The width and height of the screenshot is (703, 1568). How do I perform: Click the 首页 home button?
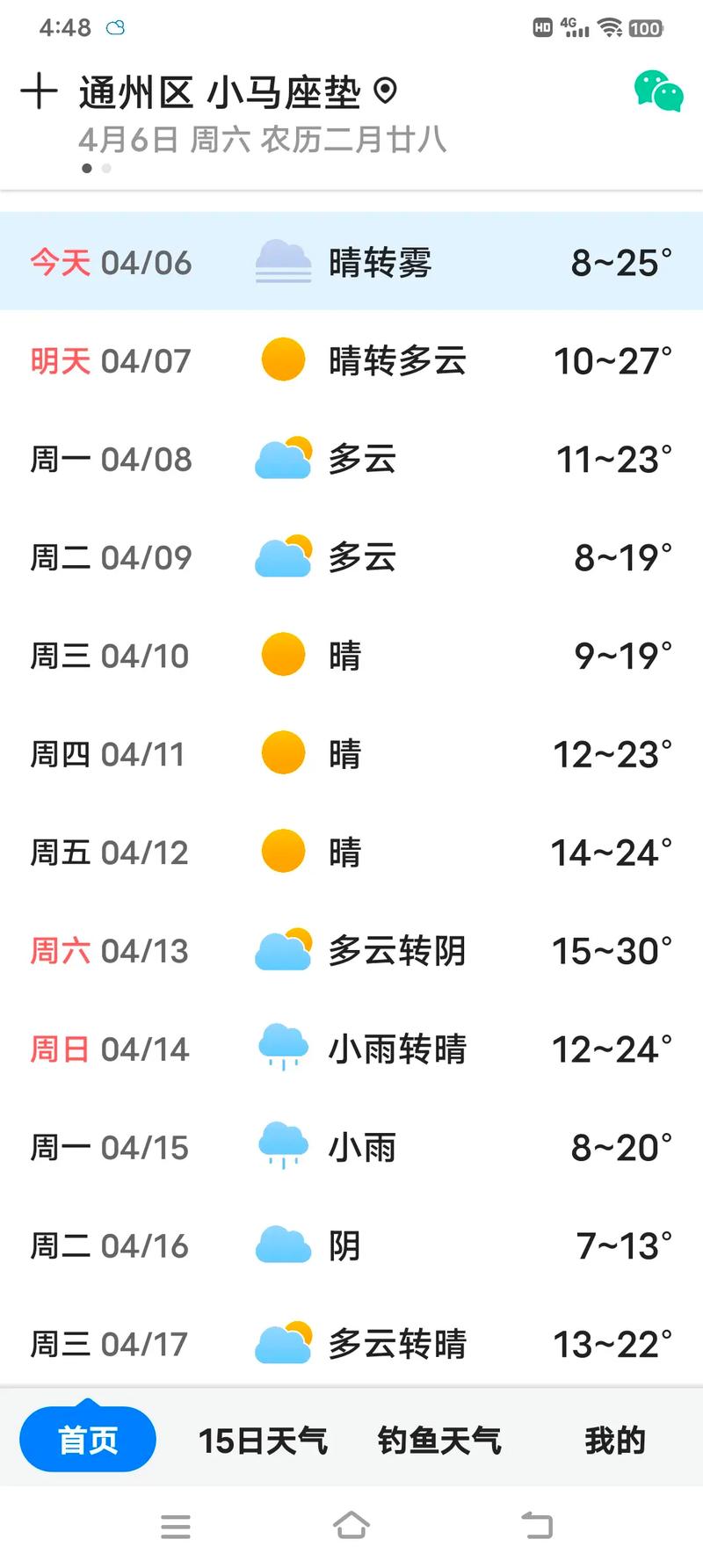tap(86, 1439)
